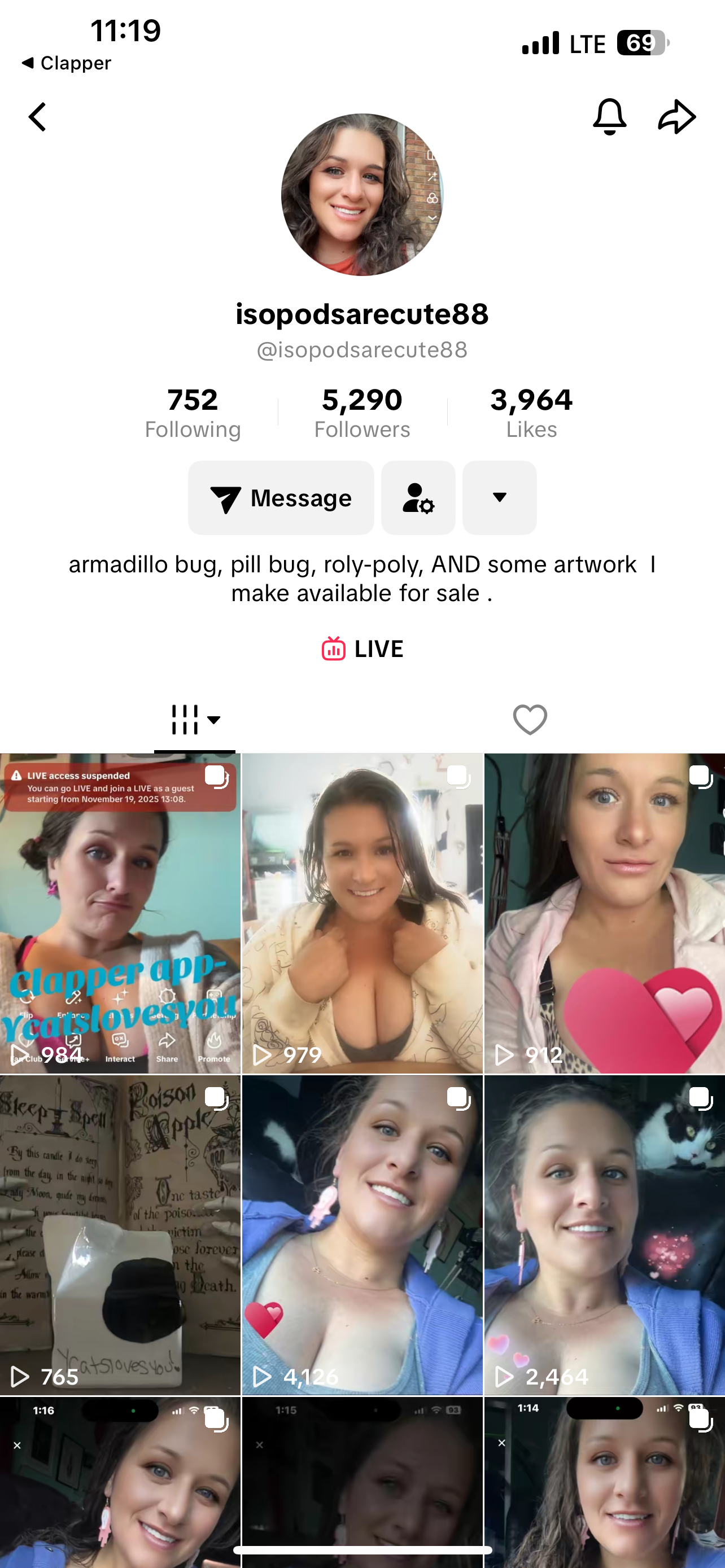Switch to the liked videos heart tab
The image size is (725, 1568).
pyautogui.click(x=530, y=720)
